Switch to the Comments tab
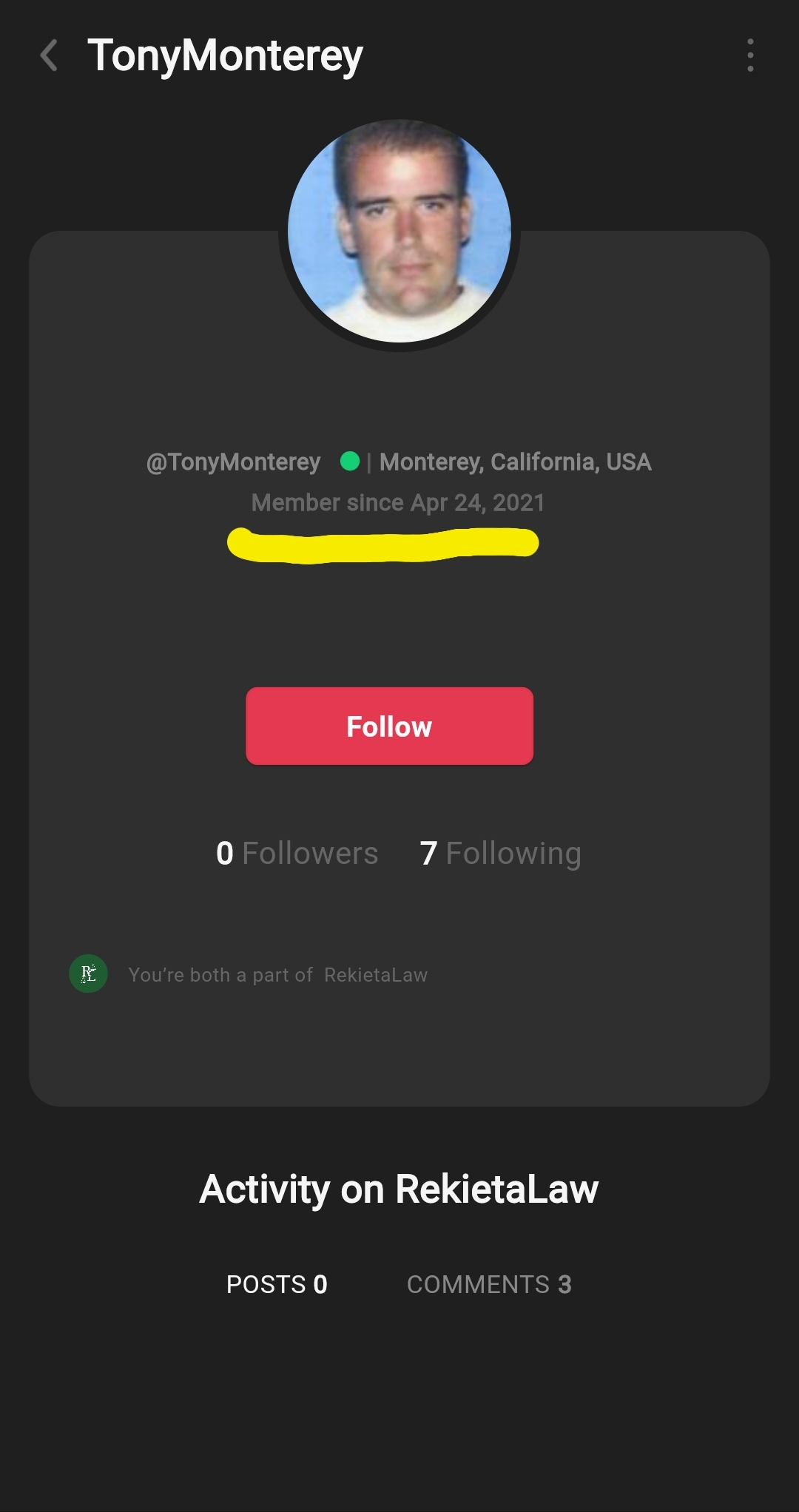Image resolution: width=799 pixels, height=1512 pixels. tap(489, 1284)
